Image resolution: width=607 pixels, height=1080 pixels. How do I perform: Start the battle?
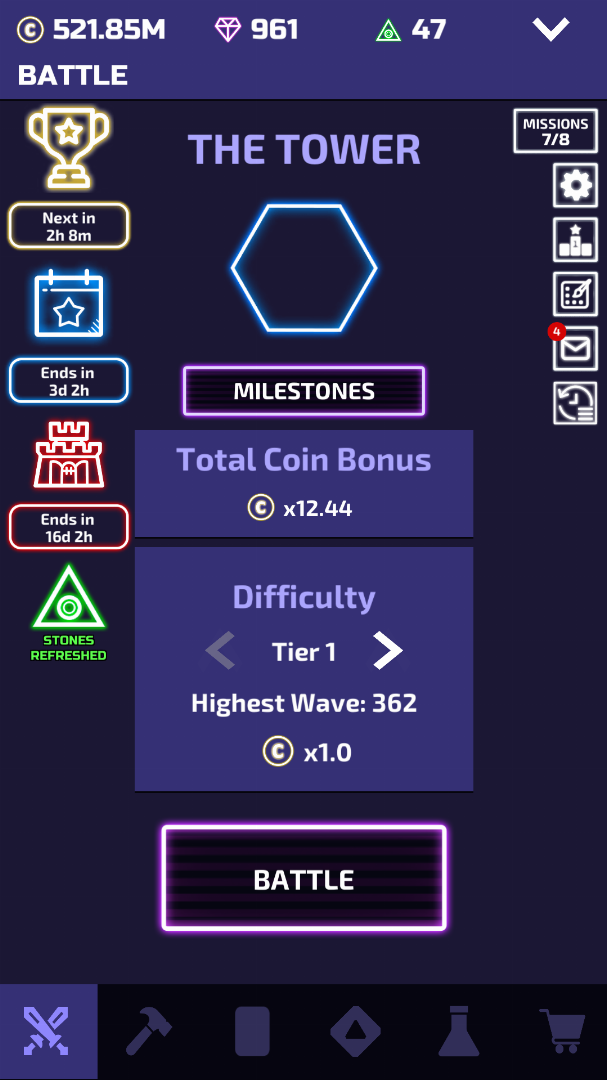[x=303, y=879]
